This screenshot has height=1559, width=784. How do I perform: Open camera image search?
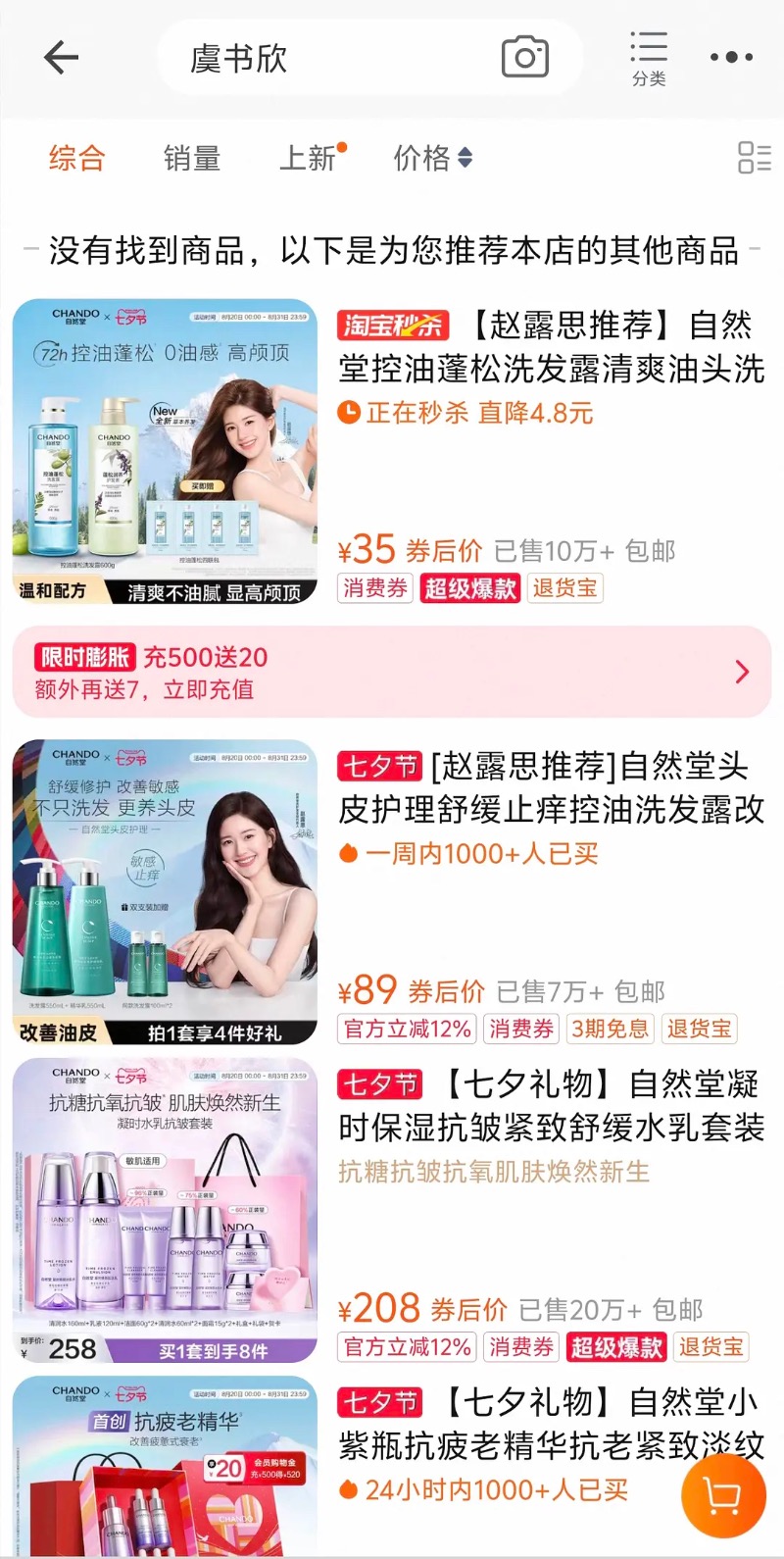(x=524, y=58)
